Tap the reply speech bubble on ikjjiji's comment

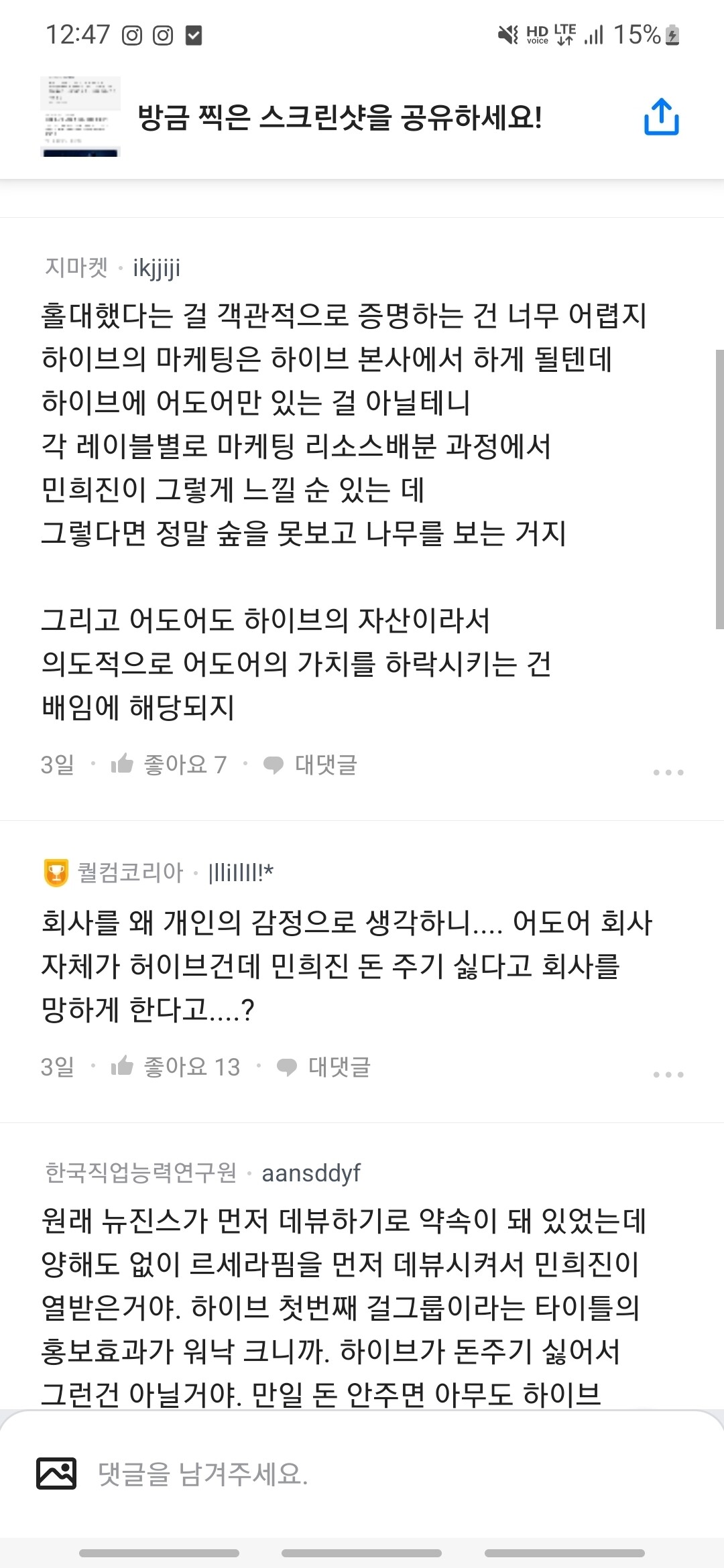coord(274,765)
